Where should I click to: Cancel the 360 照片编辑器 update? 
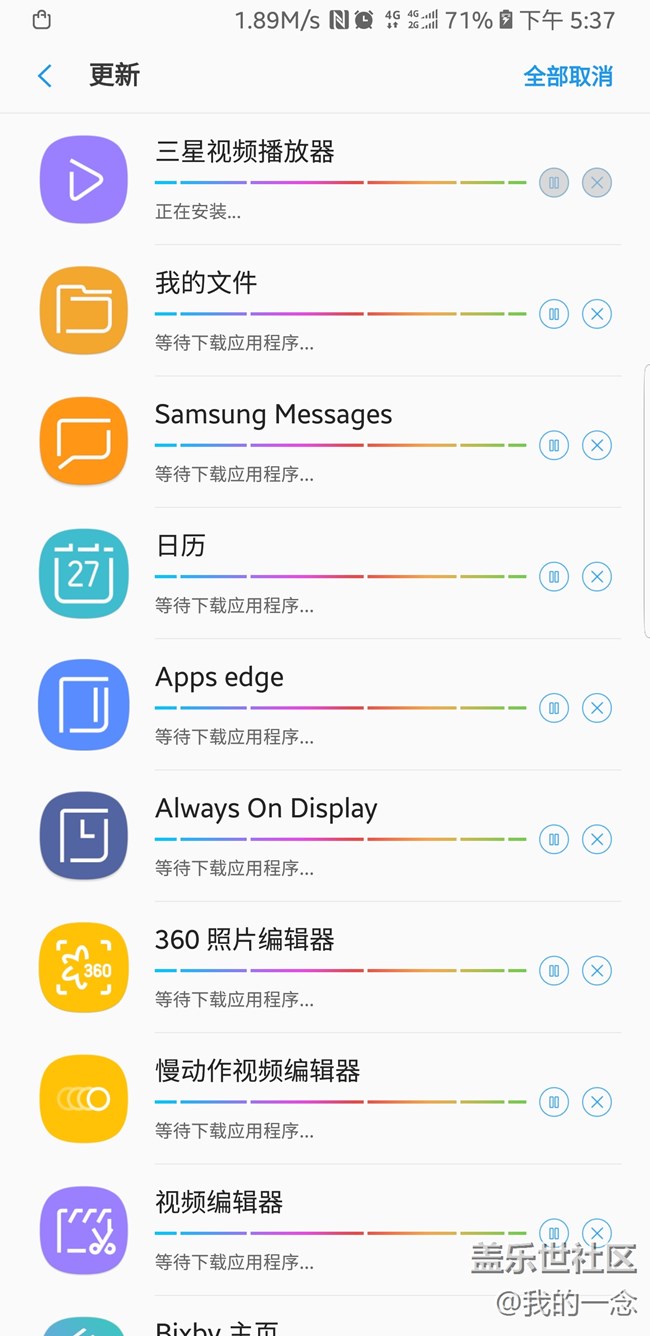[x=597, y=970]
